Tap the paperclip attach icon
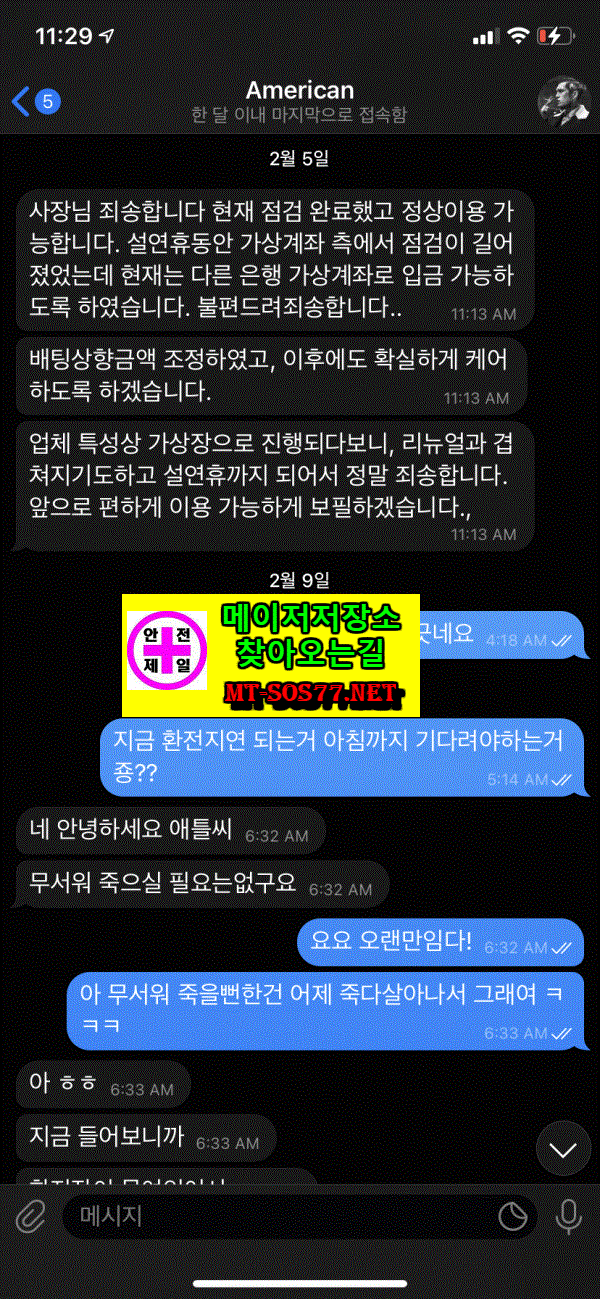 click(31, 1216)
